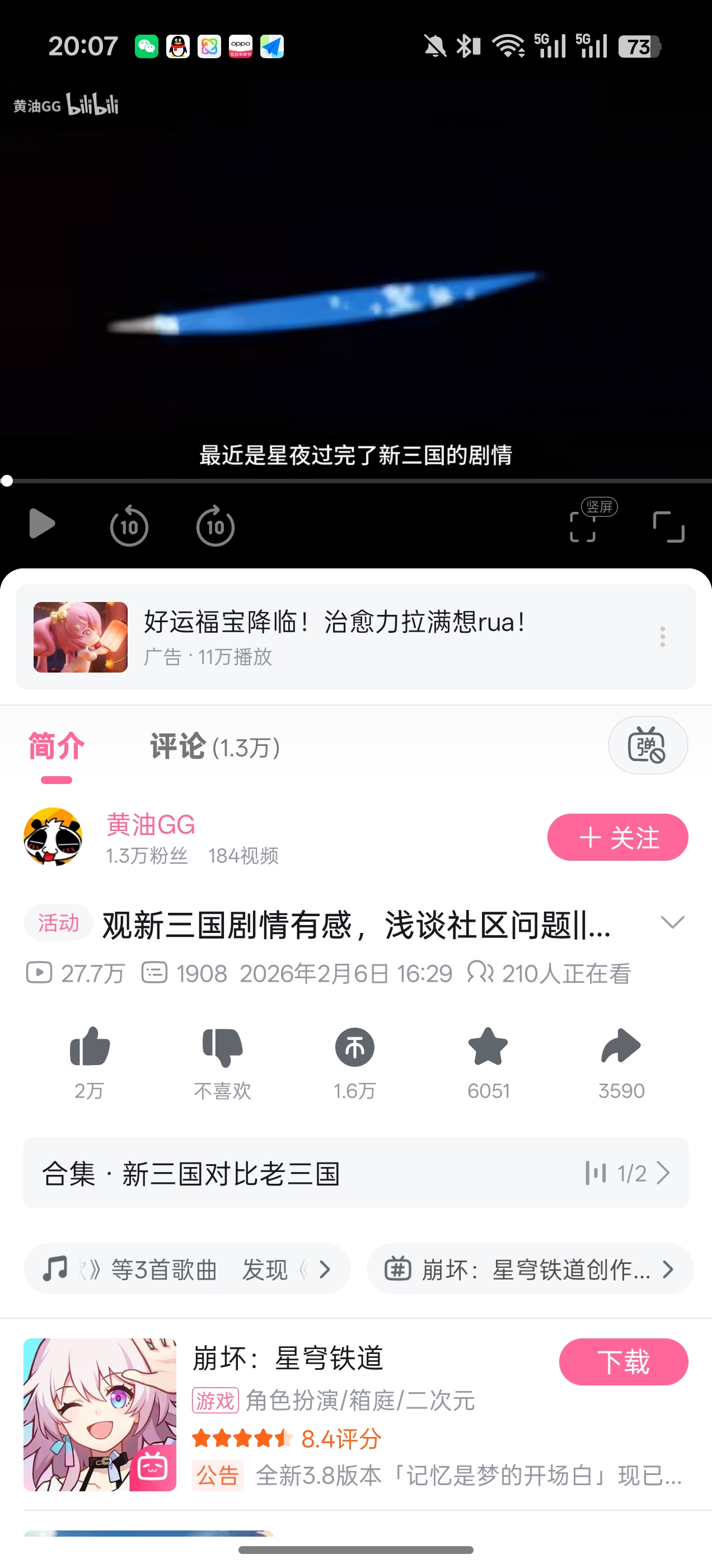This screenshot has width=712, height=1568.
Task: Add the video to favorites
Action: click(488, 1048)
